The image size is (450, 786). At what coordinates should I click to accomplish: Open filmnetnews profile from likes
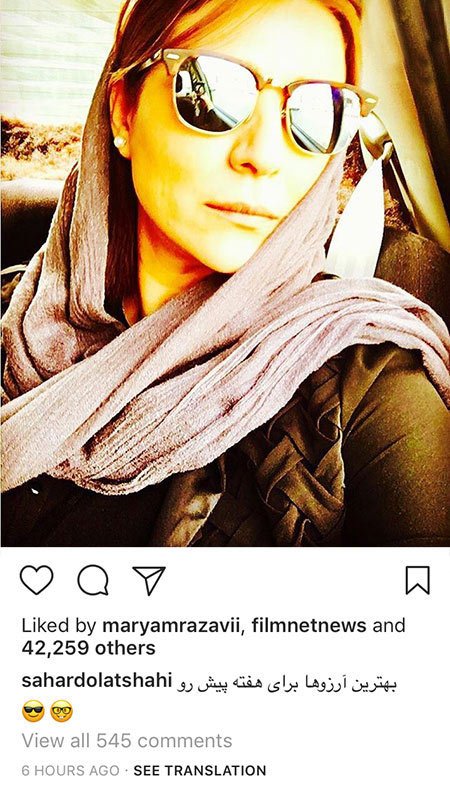click(309, 625)
